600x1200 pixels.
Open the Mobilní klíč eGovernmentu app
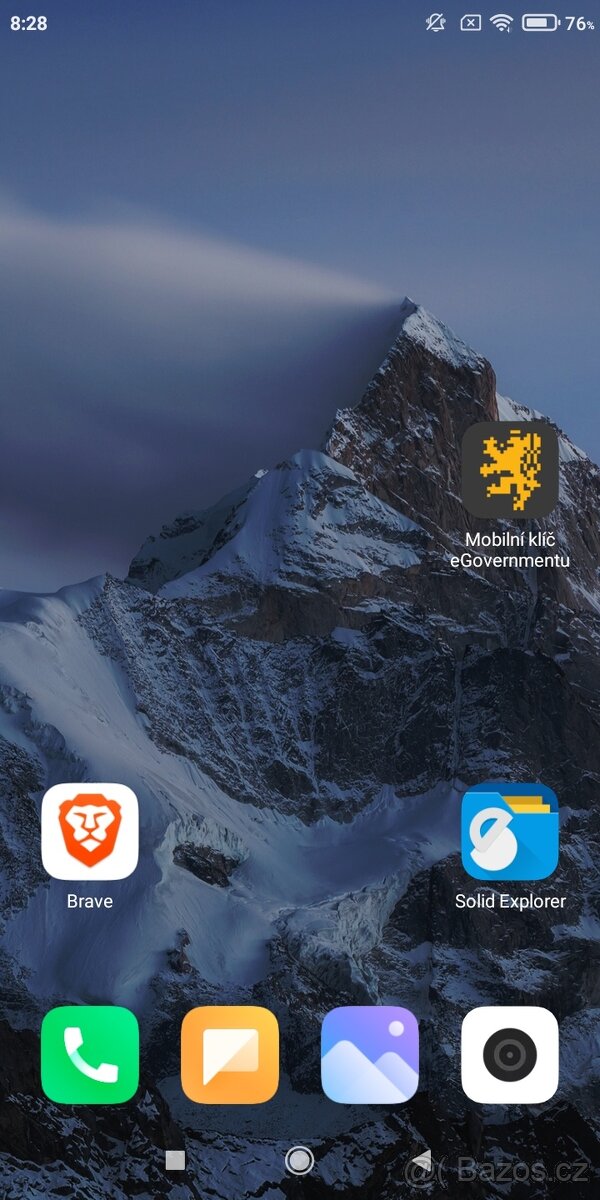click(510, 470)
